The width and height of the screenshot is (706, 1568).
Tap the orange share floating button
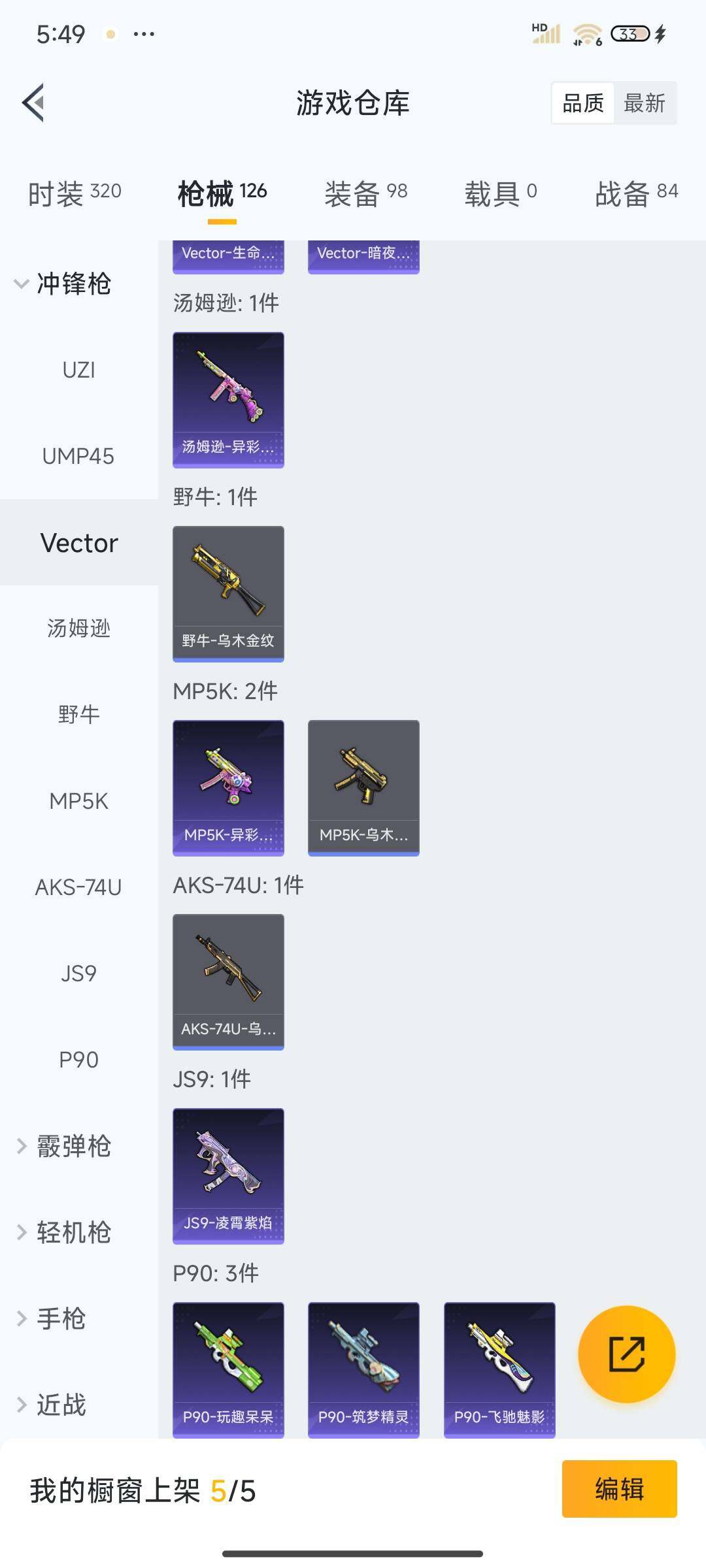[626, 1354]
